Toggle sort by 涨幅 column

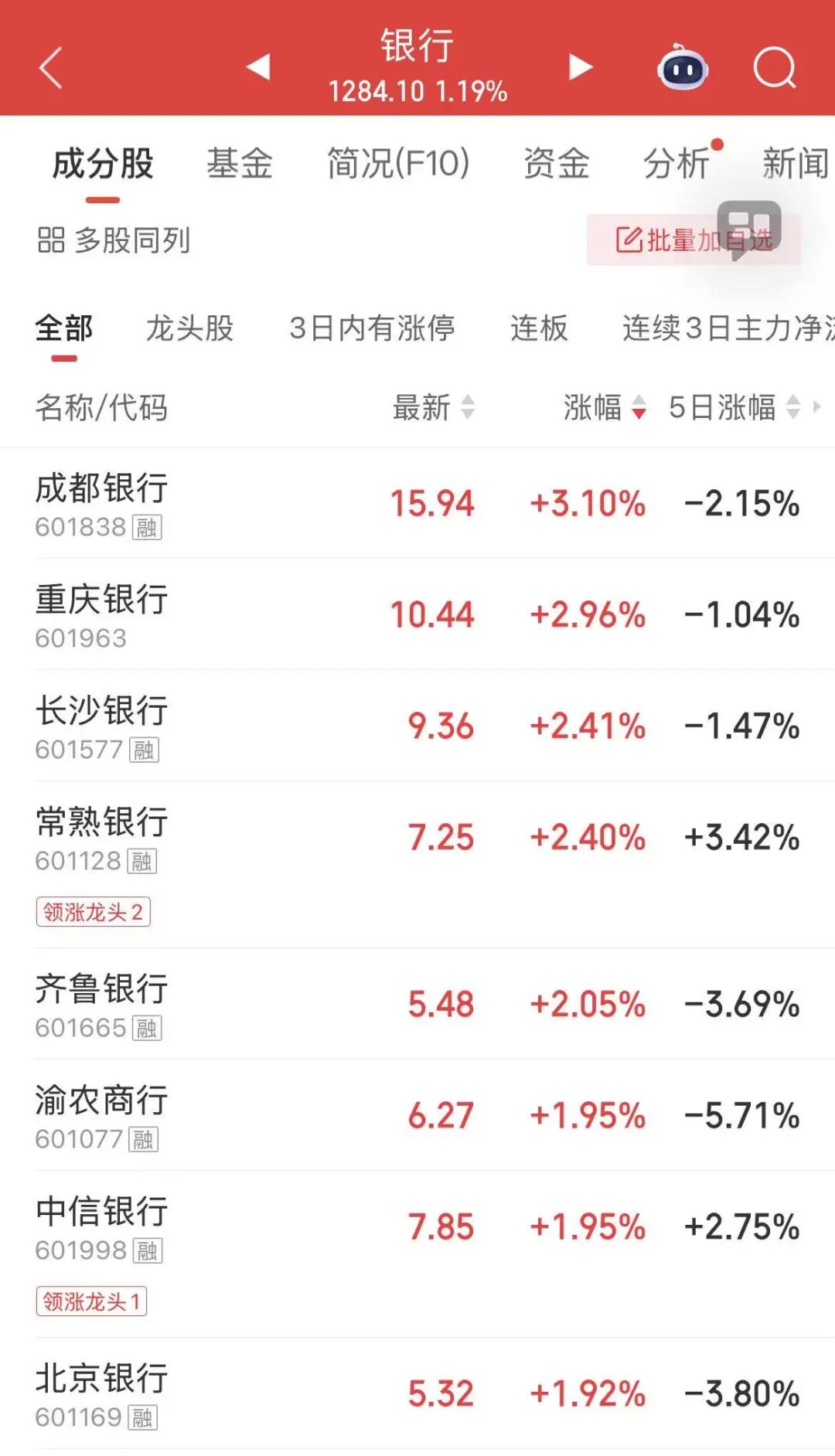coord(604,409)
